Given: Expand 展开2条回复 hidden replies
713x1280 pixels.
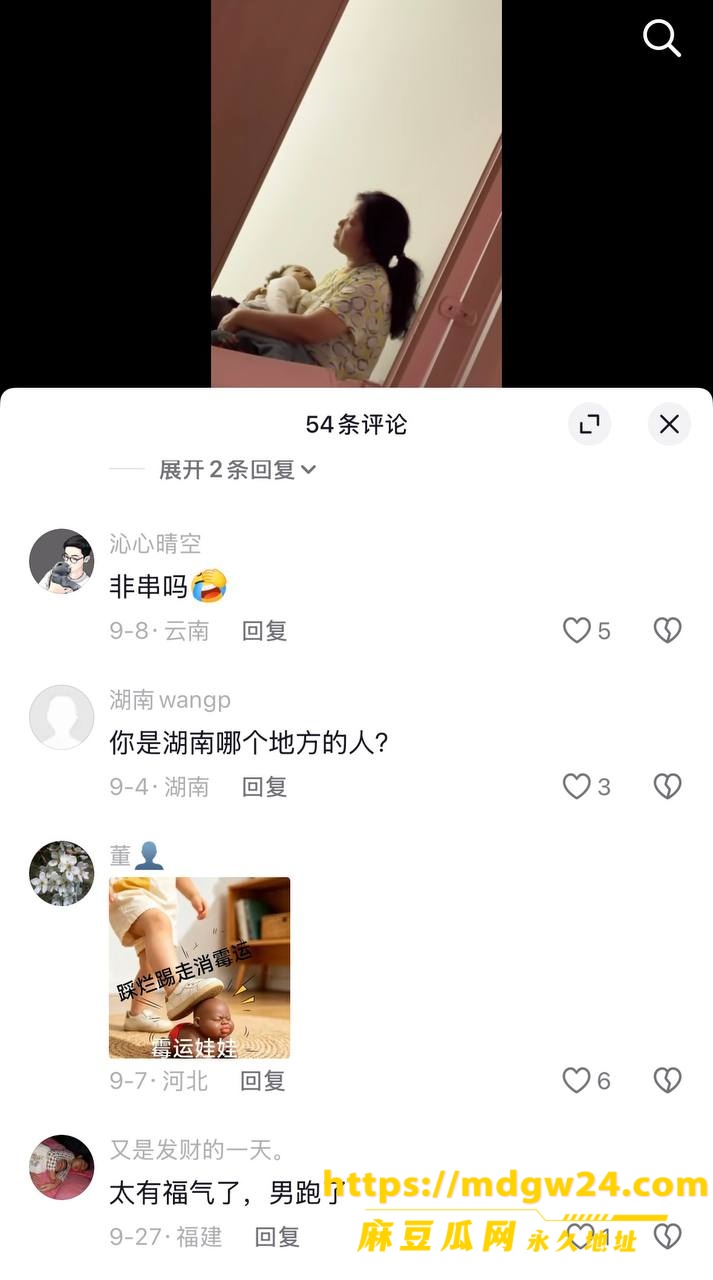Looking at the screenshot, I should (x=237, y=469).
